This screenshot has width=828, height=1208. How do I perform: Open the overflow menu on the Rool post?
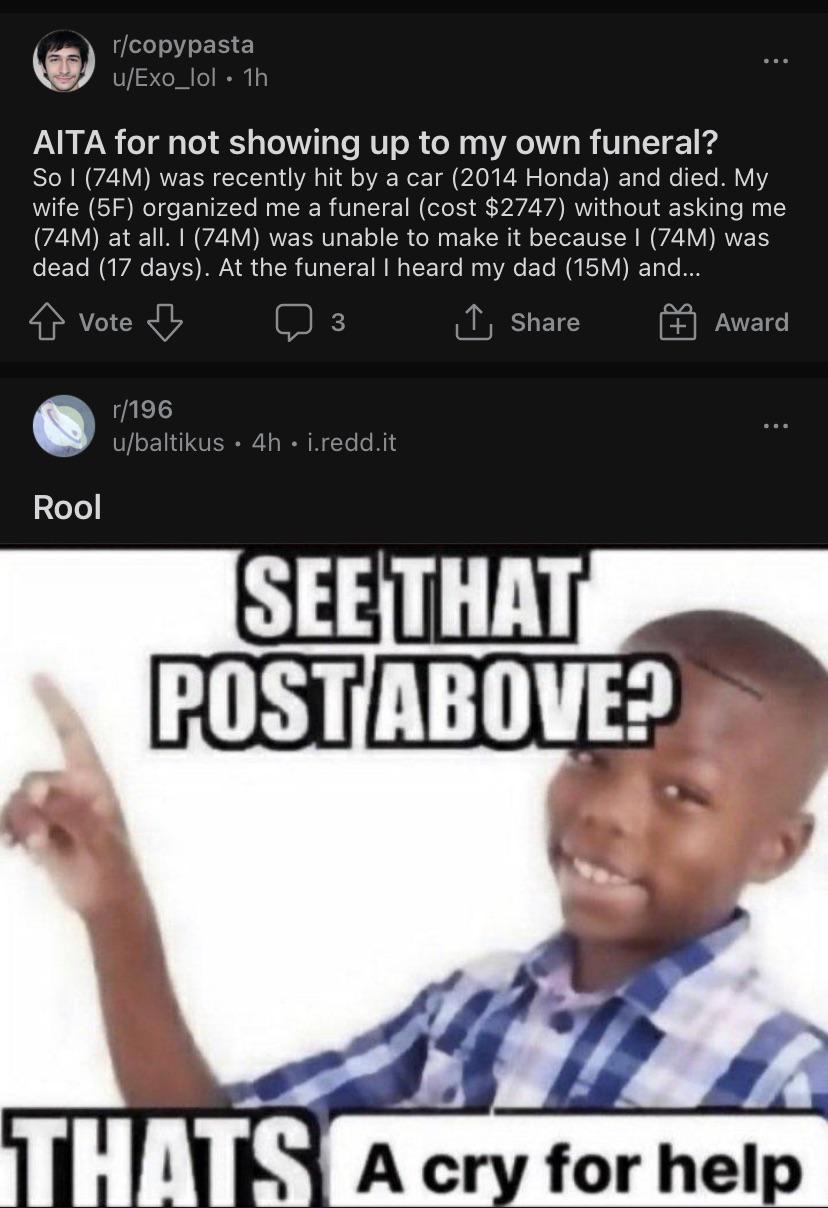tap(775, 426)
